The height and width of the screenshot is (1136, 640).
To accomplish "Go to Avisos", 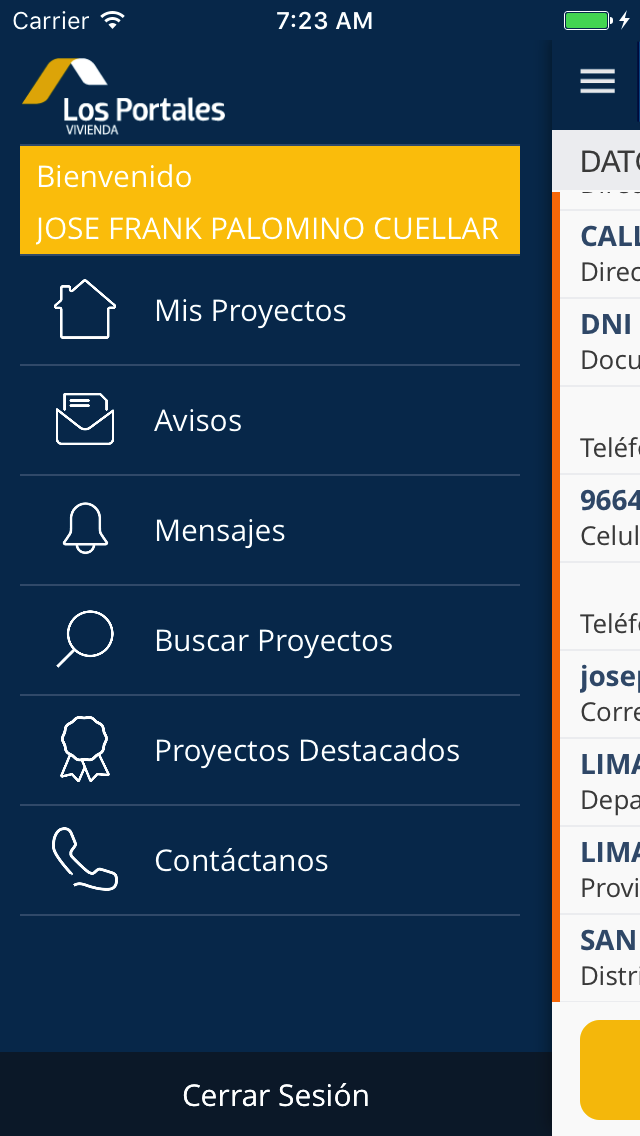I will 270,420.
